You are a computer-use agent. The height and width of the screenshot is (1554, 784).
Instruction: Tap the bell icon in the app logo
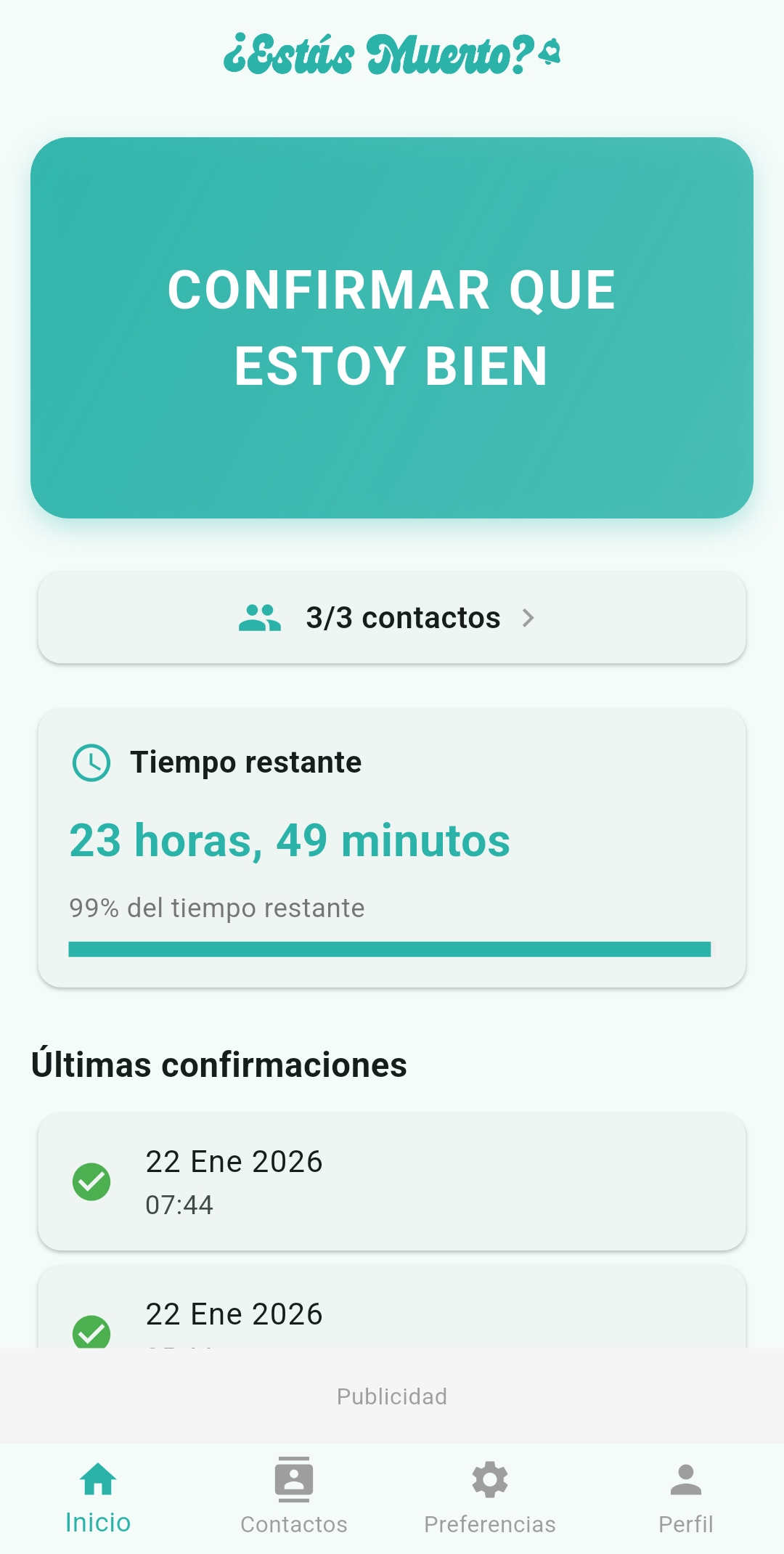(549, 52)
